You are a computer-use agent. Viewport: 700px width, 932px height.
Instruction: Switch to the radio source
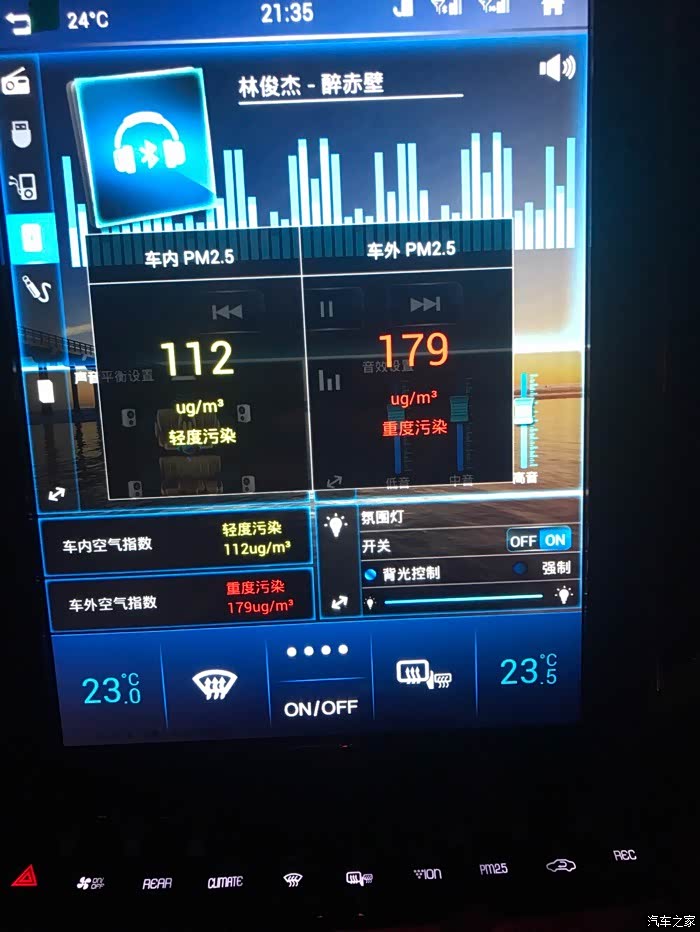pyautogui.click(x=16, y=82)
